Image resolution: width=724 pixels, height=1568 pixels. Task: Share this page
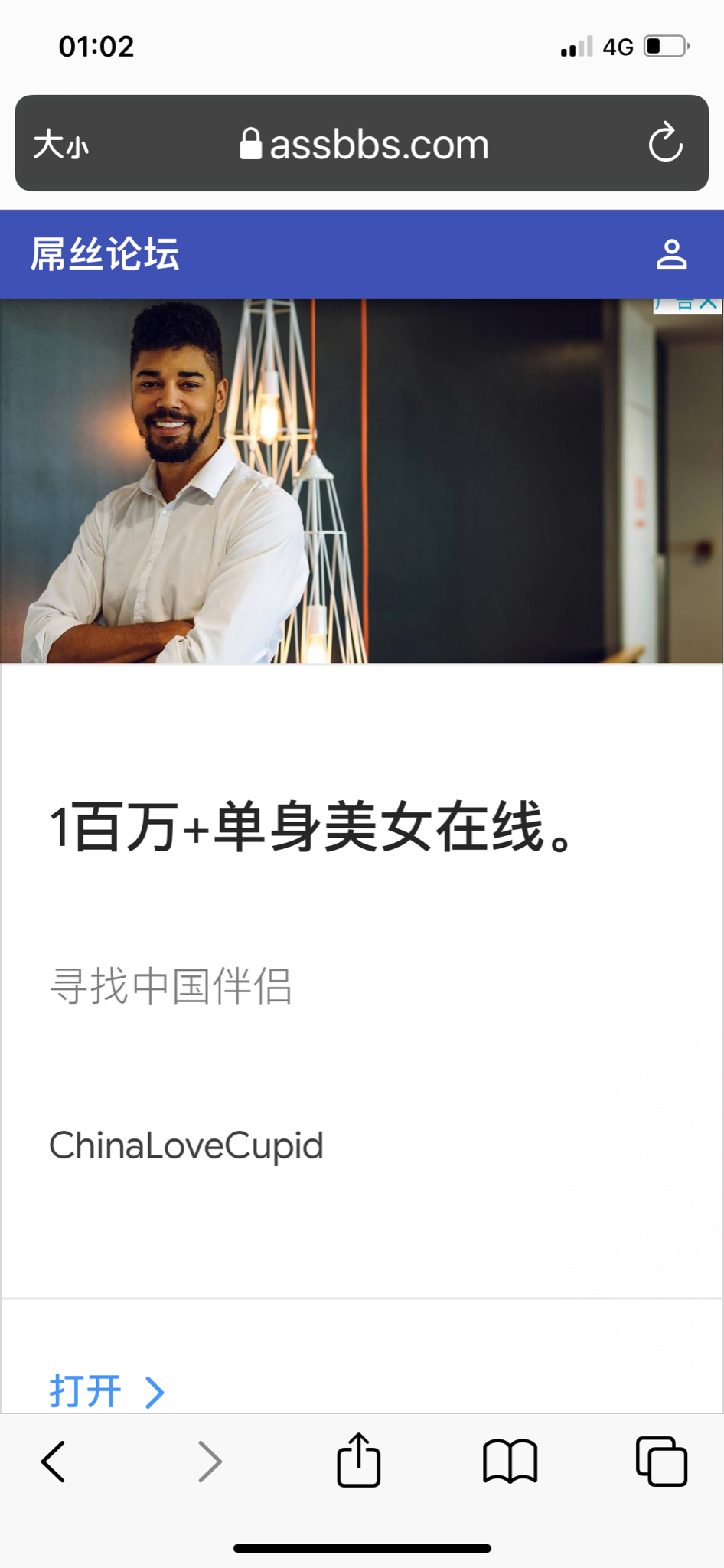(x=358, y=1460)
